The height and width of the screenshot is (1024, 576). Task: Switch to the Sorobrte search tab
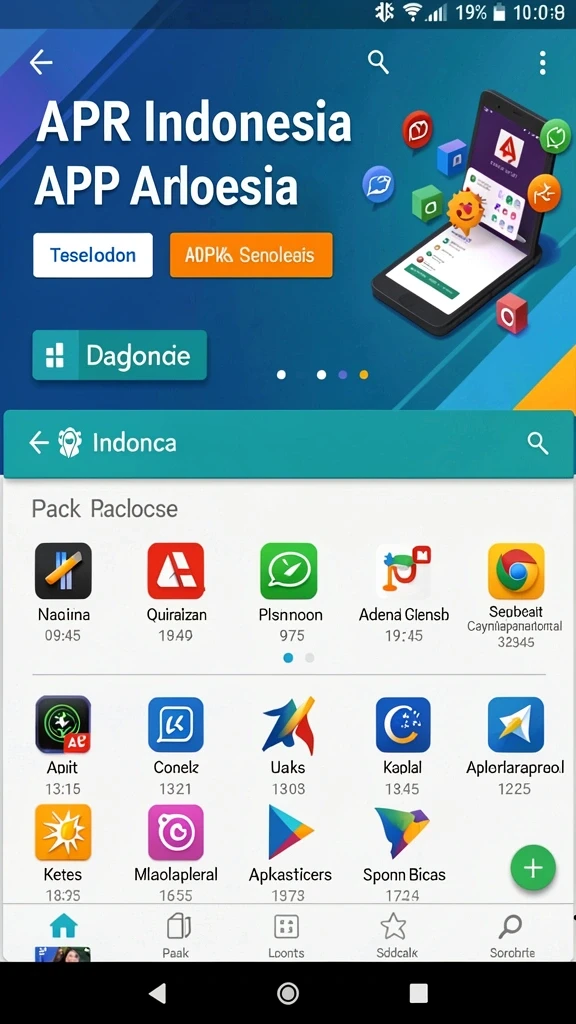pyautogui.click(x=511, y=935)
